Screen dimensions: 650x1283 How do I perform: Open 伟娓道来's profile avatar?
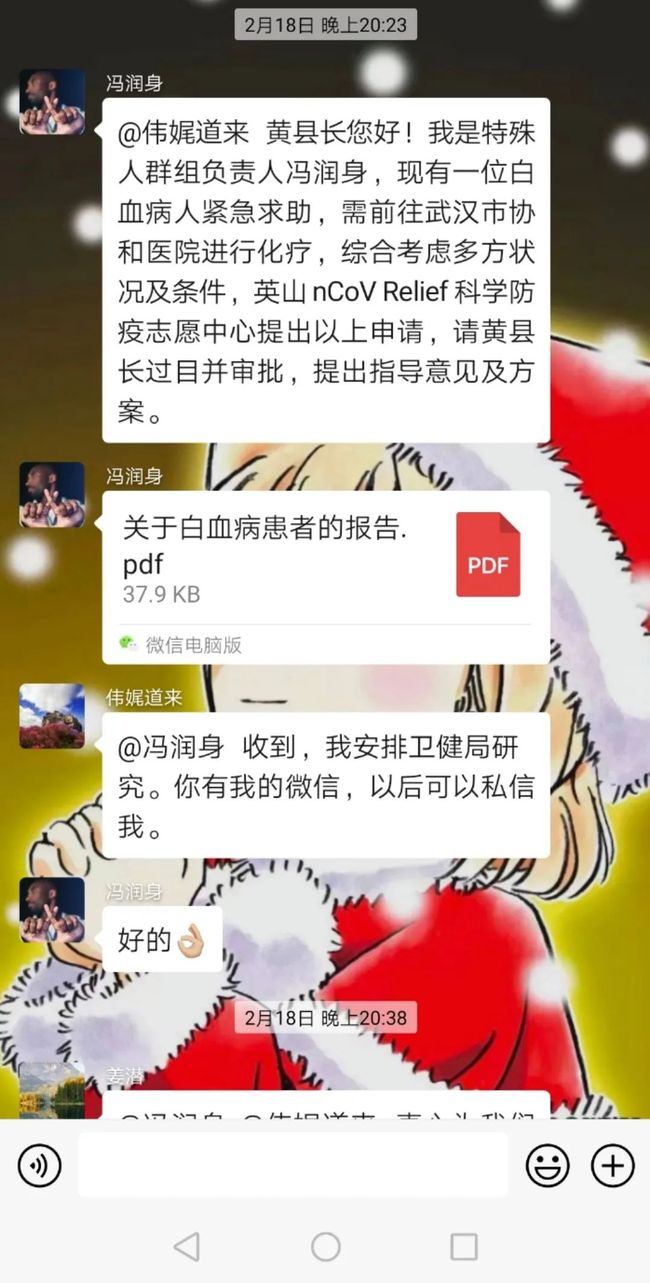pos(52,716)
